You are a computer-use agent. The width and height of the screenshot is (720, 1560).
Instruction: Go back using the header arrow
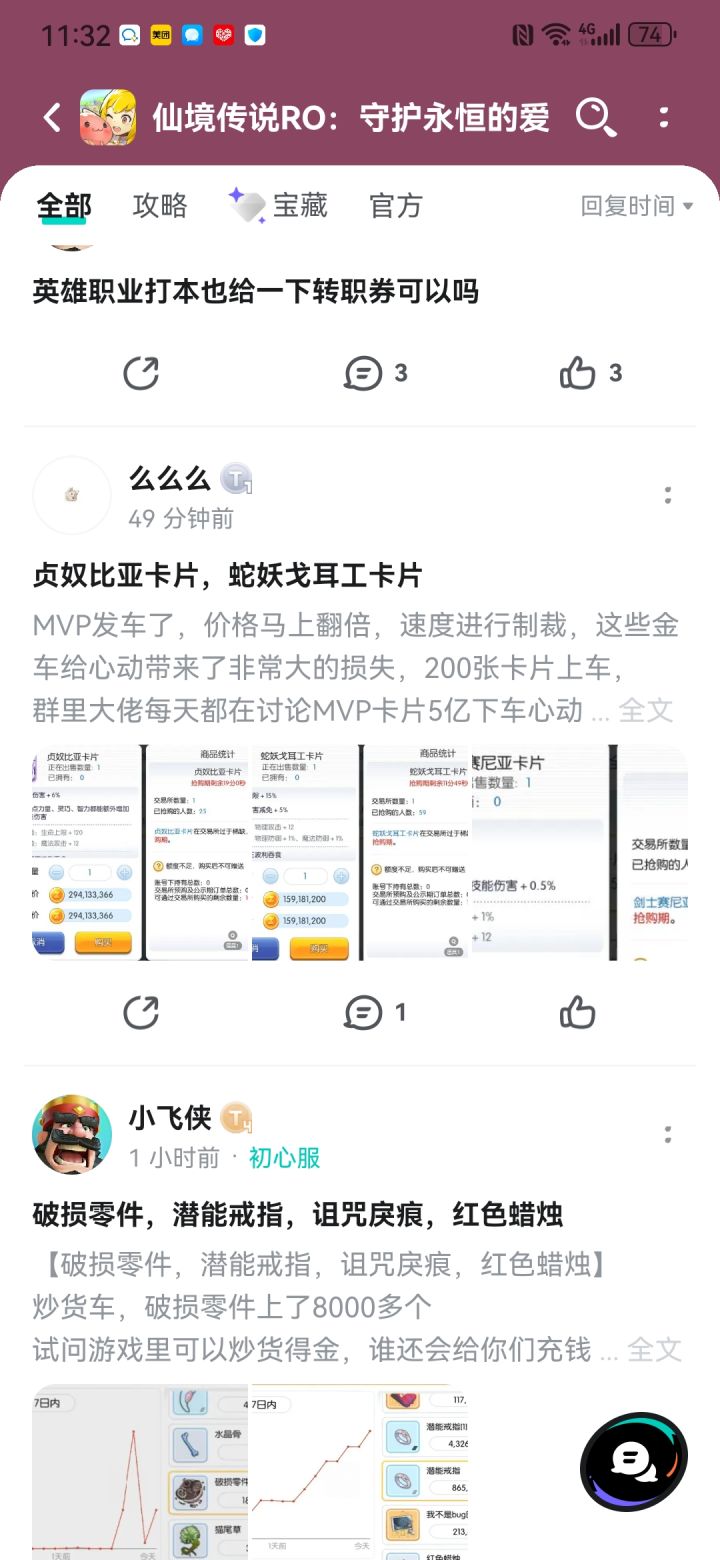(52, 118)
